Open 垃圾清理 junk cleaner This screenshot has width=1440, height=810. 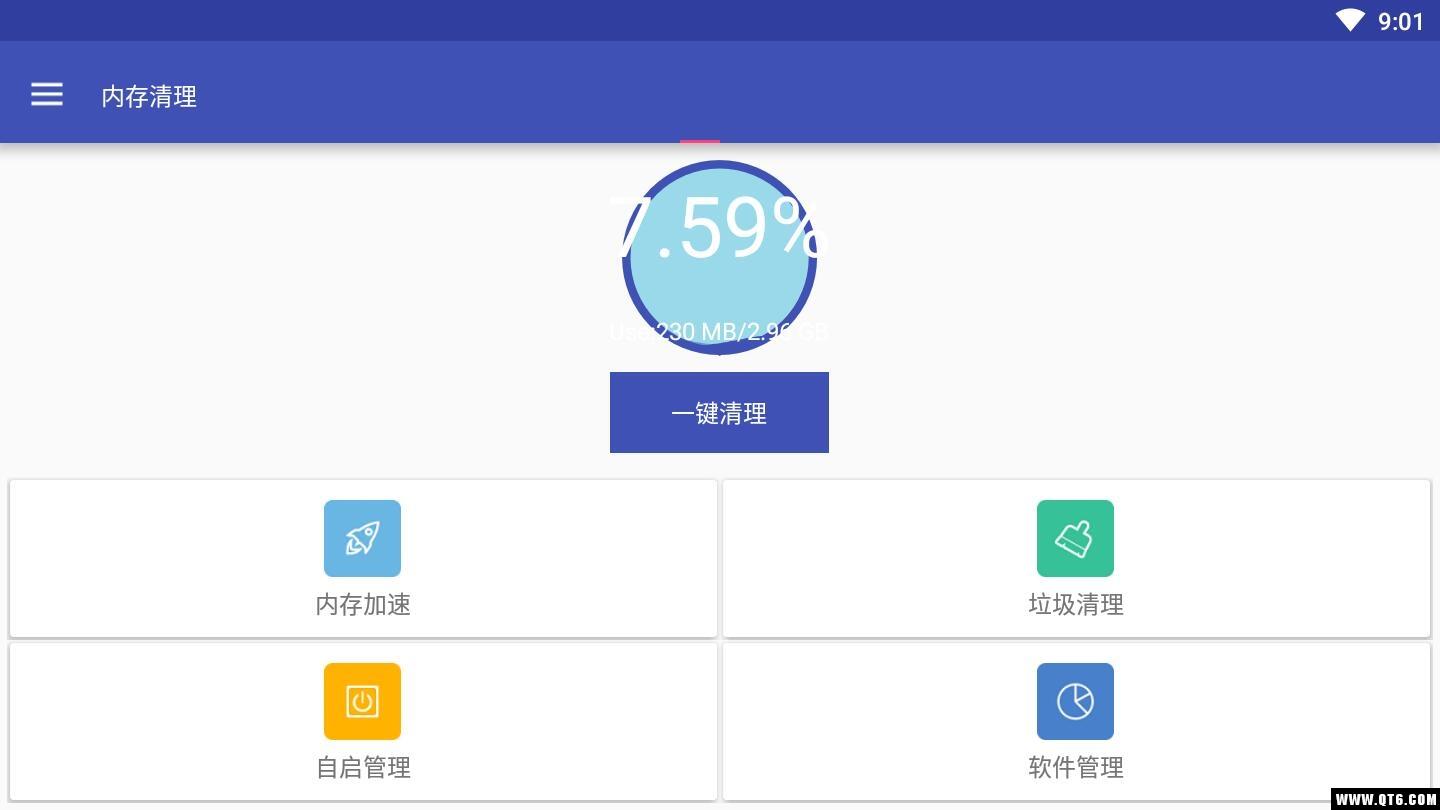pyautogui.click(x=1076, y=558)
